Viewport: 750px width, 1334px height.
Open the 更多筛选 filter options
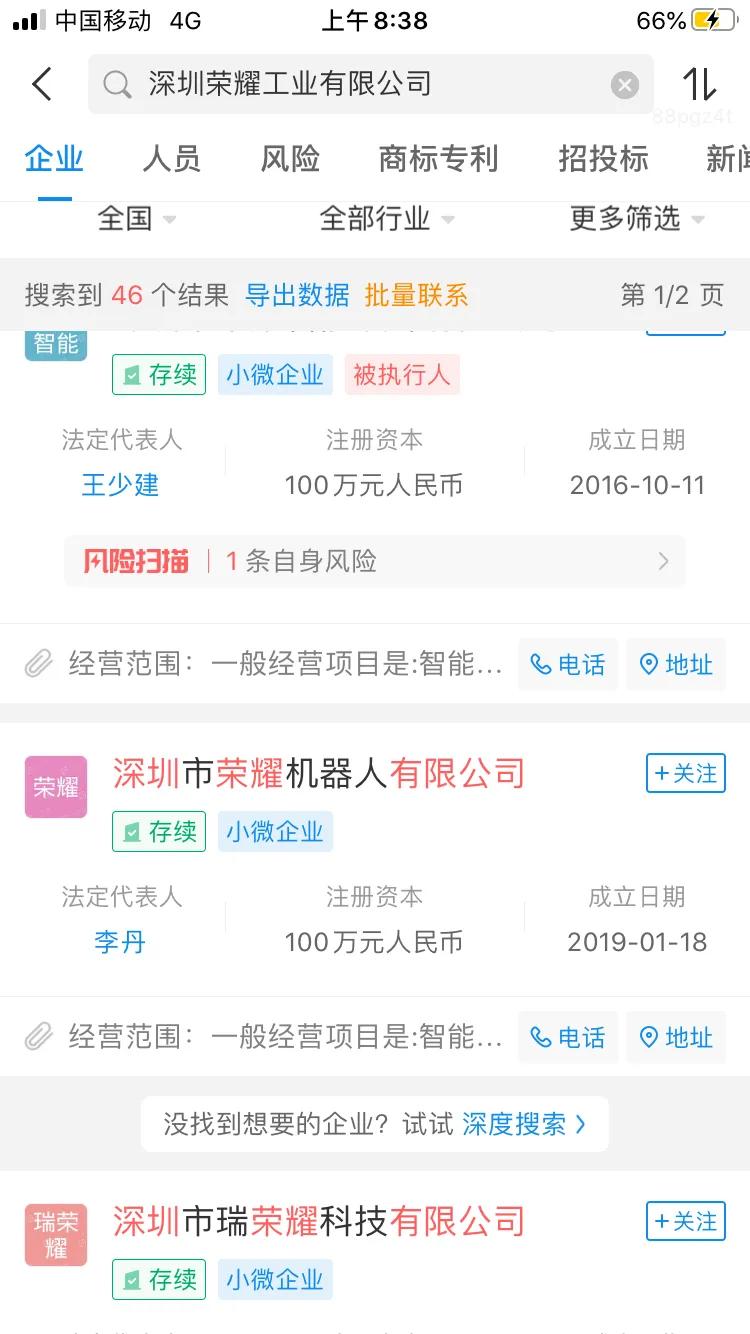click(636, 220)
